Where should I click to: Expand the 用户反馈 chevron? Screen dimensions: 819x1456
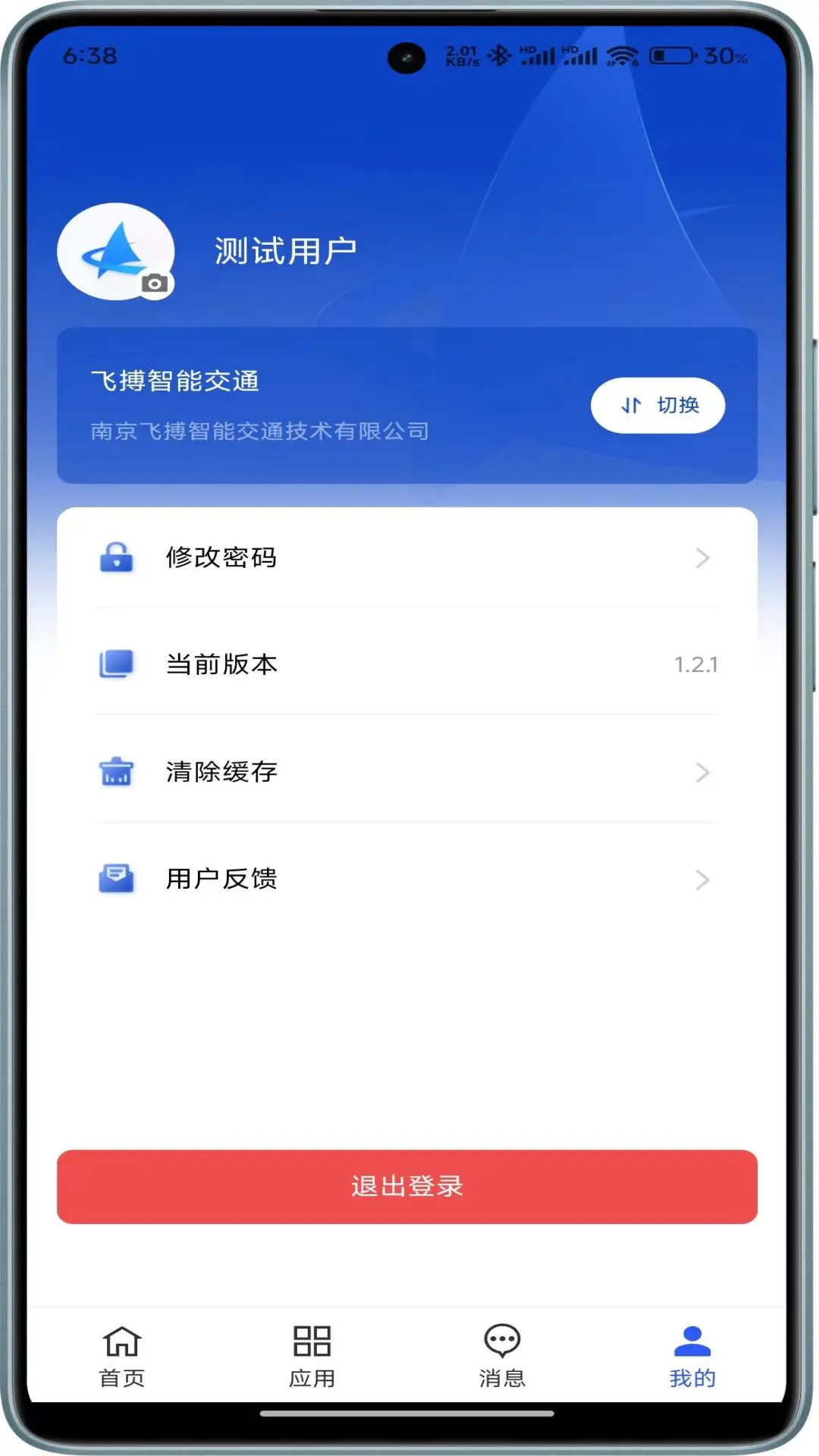(701, 880)
